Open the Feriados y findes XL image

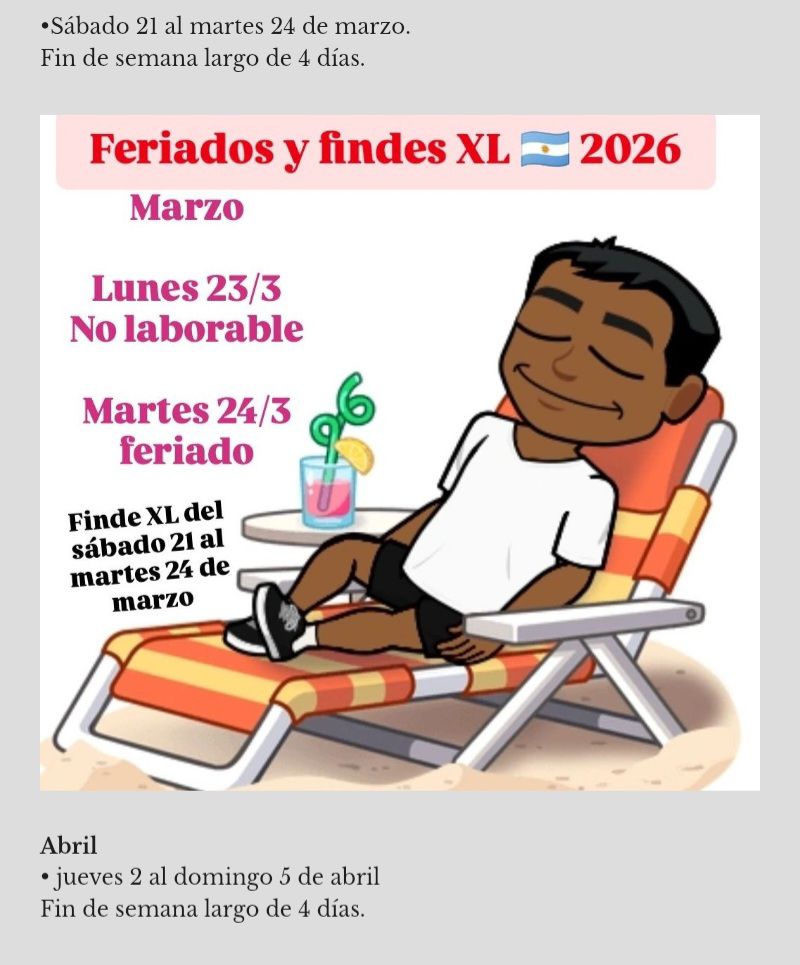click(400, 452)
